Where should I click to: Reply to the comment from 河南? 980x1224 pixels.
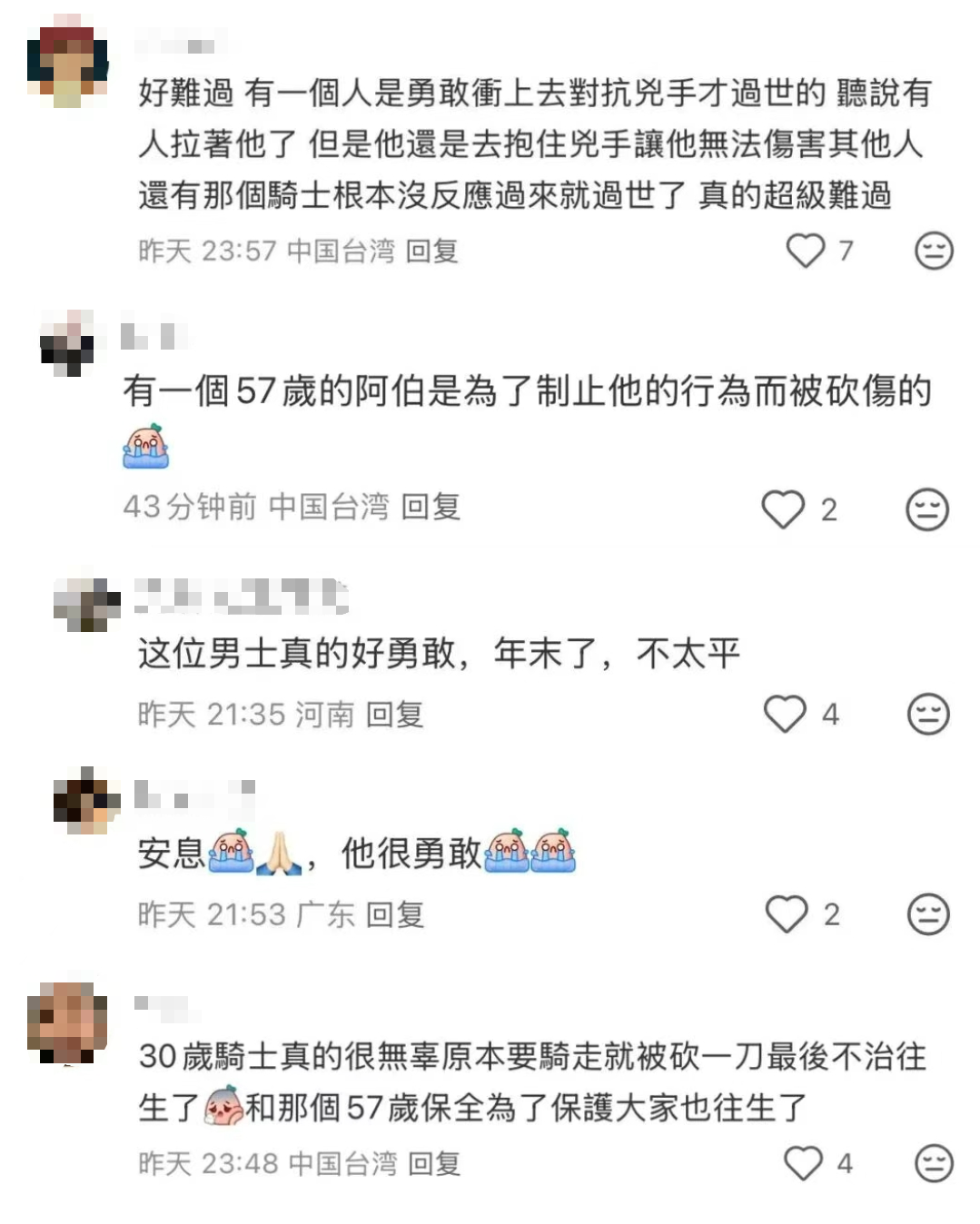[x=395, y=715]
